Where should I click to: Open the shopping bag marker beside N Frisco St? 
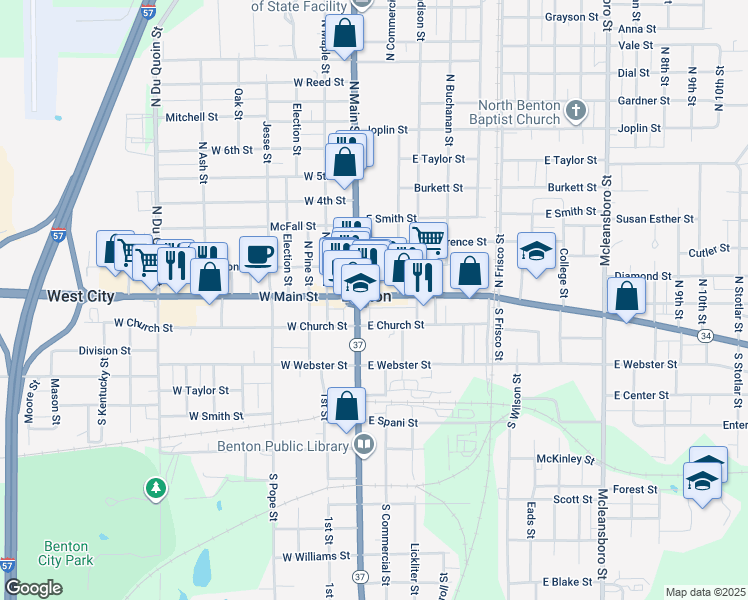point(469,272)
